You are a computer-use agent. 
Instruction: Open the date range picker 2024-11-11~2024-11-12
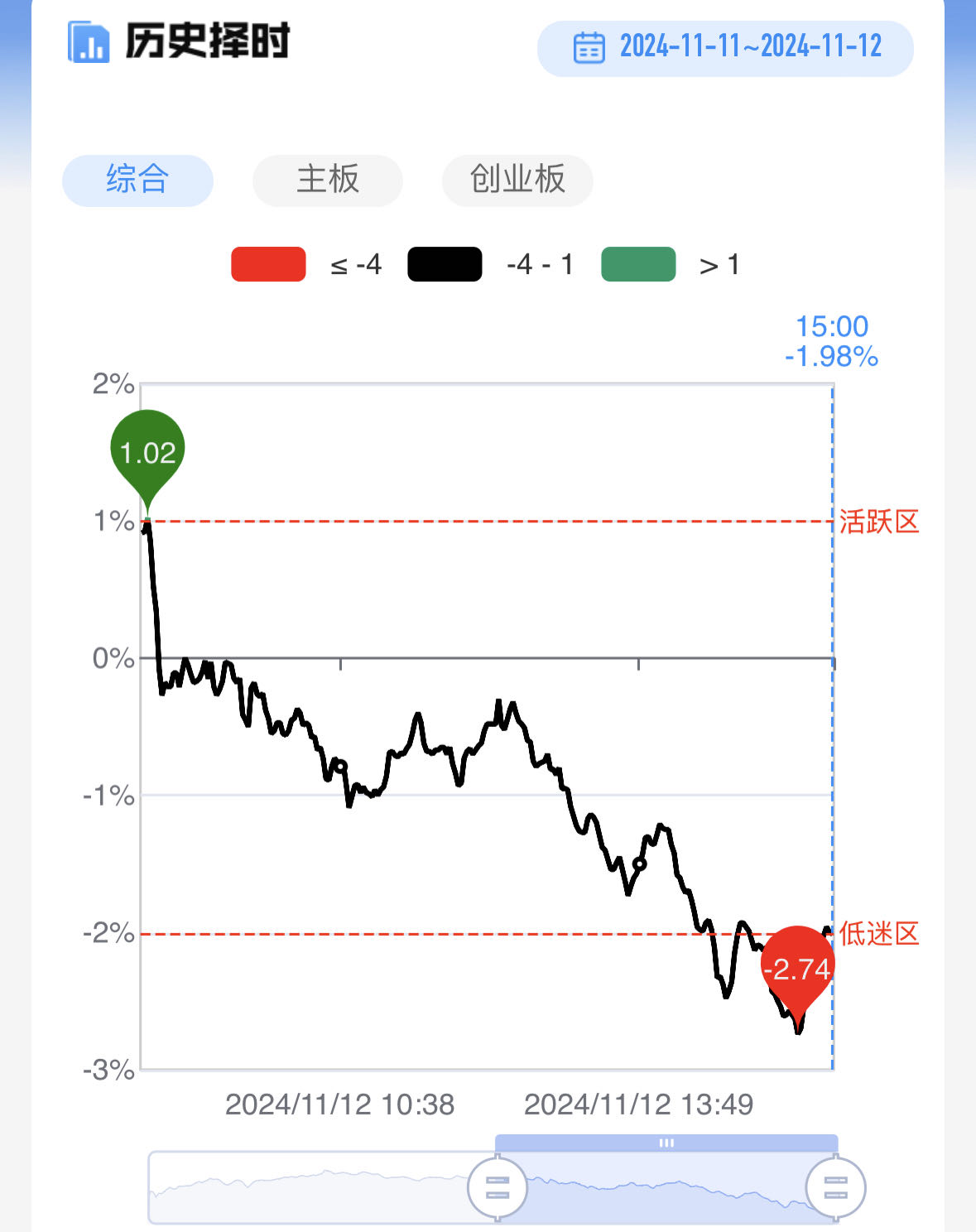[x=726, y=48]
